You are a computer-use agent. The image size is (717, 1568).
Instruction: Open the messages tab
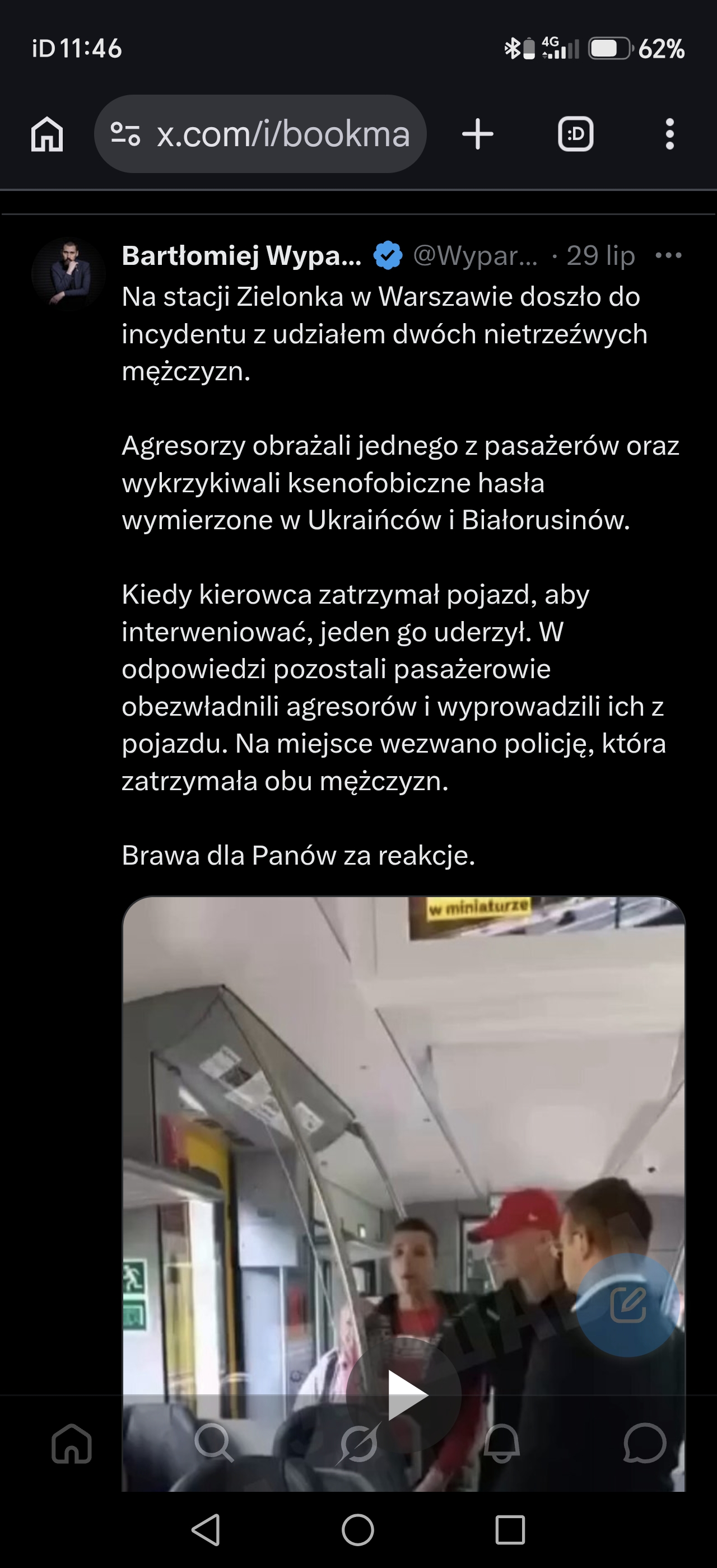(645, 1443)
